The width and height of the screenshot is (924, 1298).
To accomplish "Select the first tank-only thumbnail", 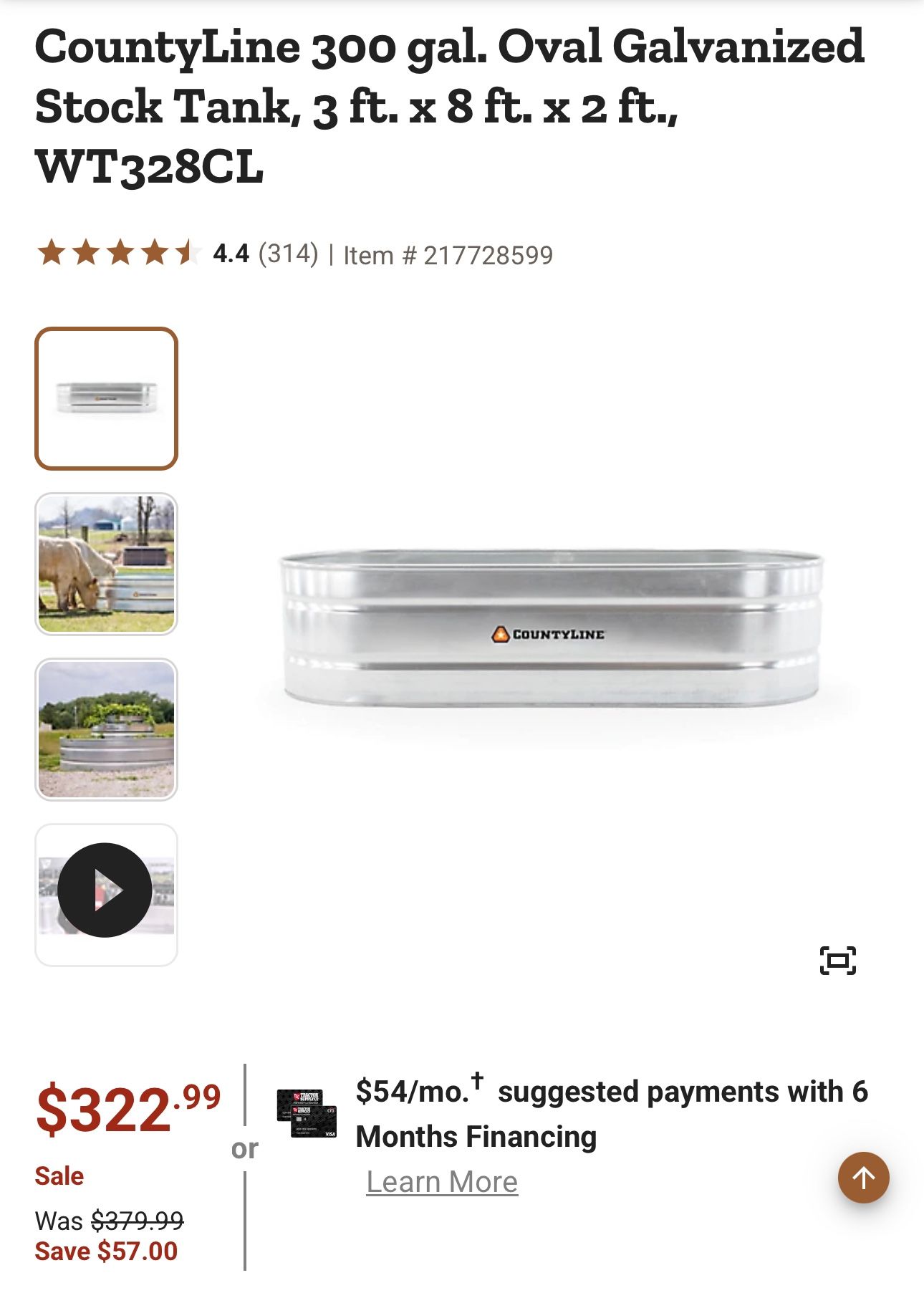I will [106, 398].
